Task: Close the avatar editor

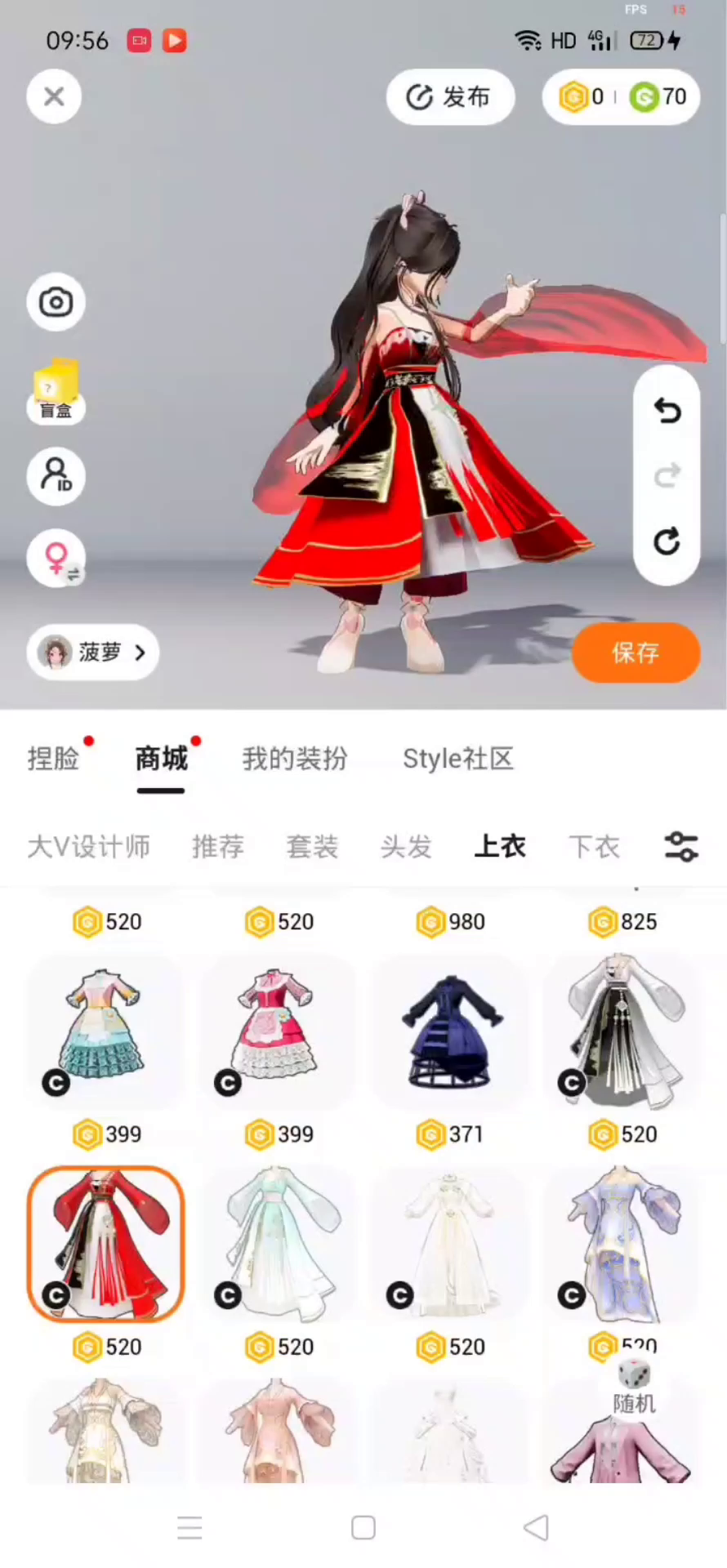Action: tap(54, 96)
